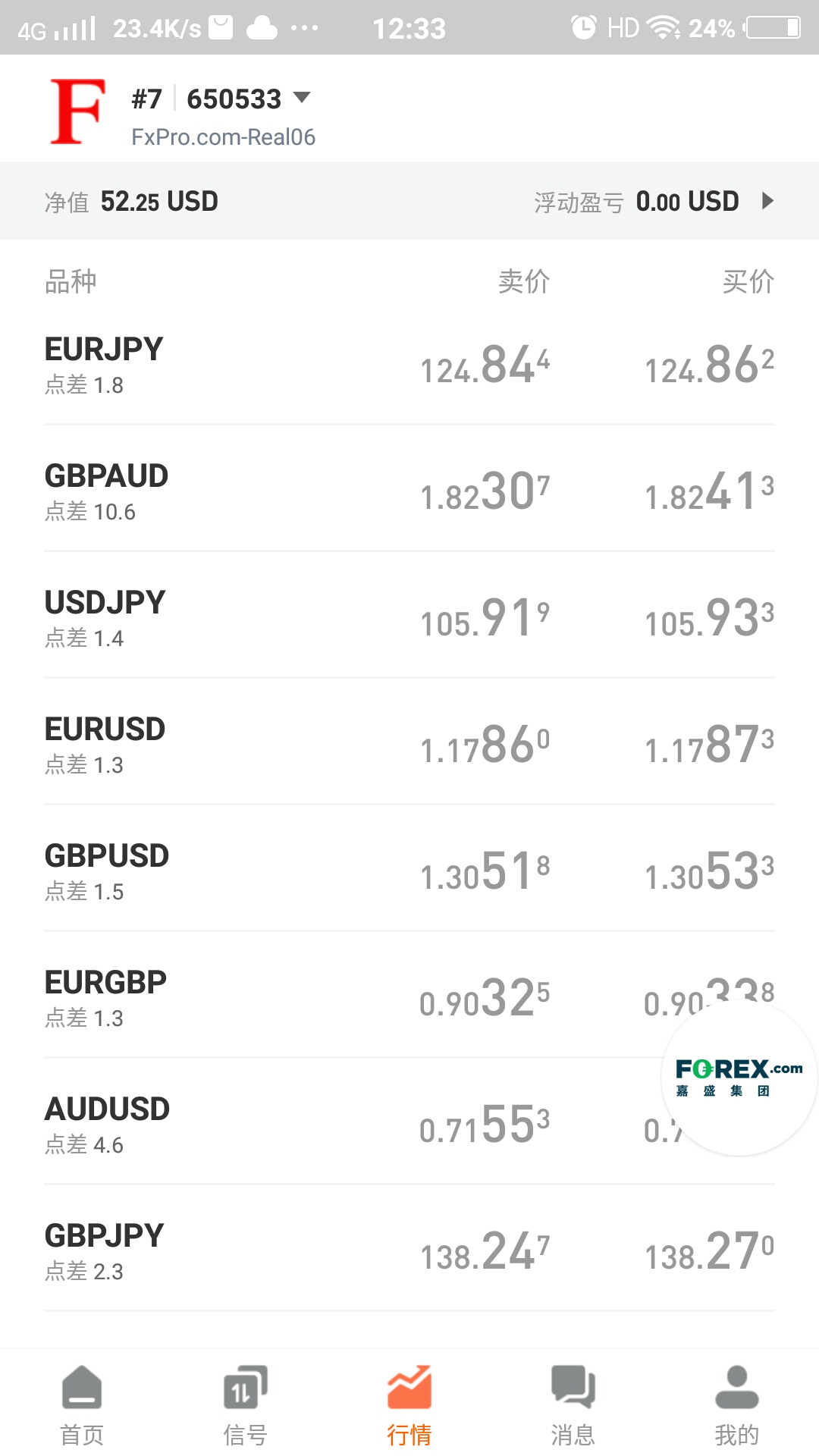Switch to the 信号 signals tab
The width and height of the screenshot is (819, 1456).
246,1405
